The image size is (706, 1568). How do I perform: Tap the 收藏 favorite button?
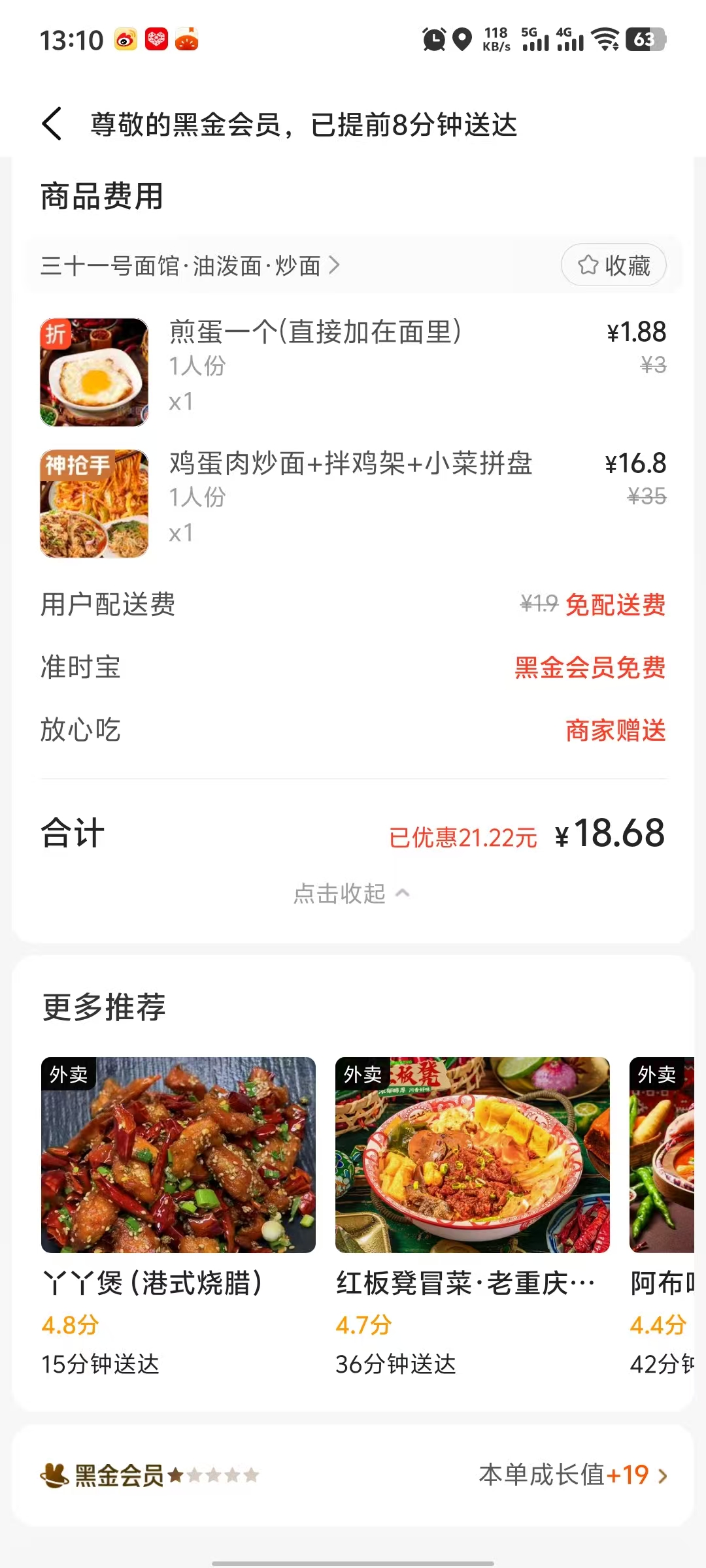coord(614,265)
